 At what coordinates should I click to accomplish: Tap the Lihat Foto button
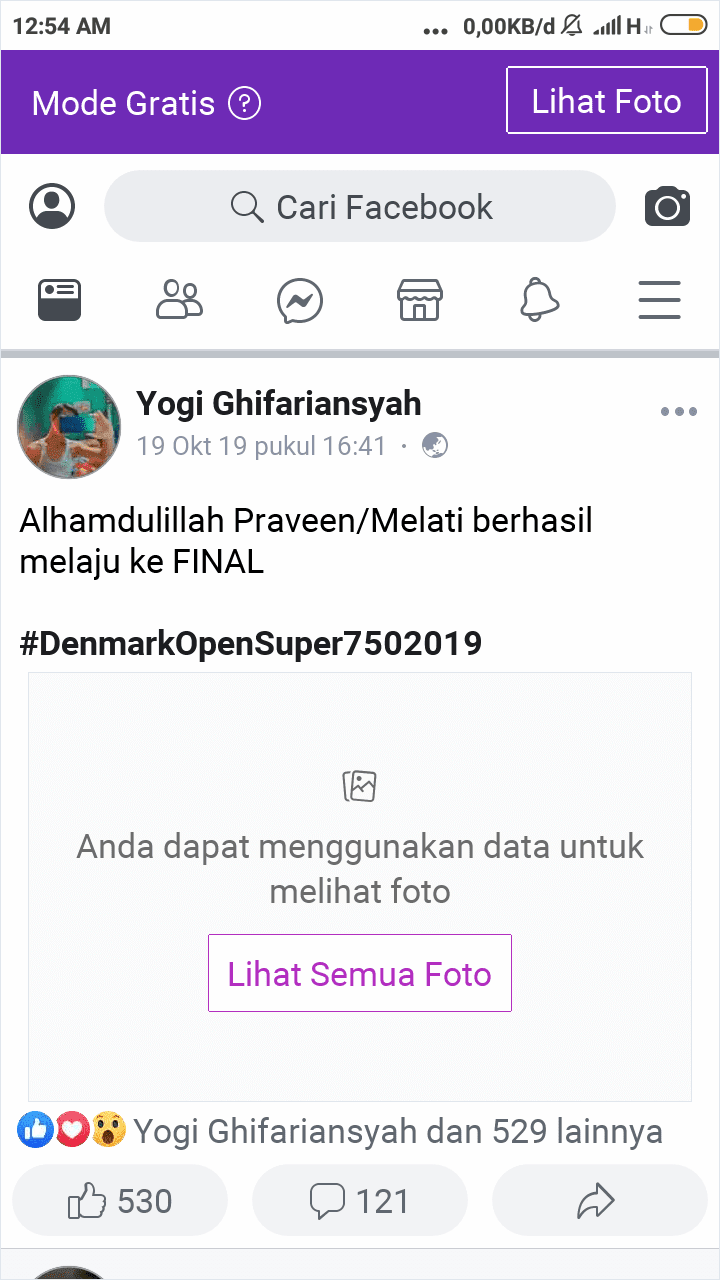tap(606, 101)
